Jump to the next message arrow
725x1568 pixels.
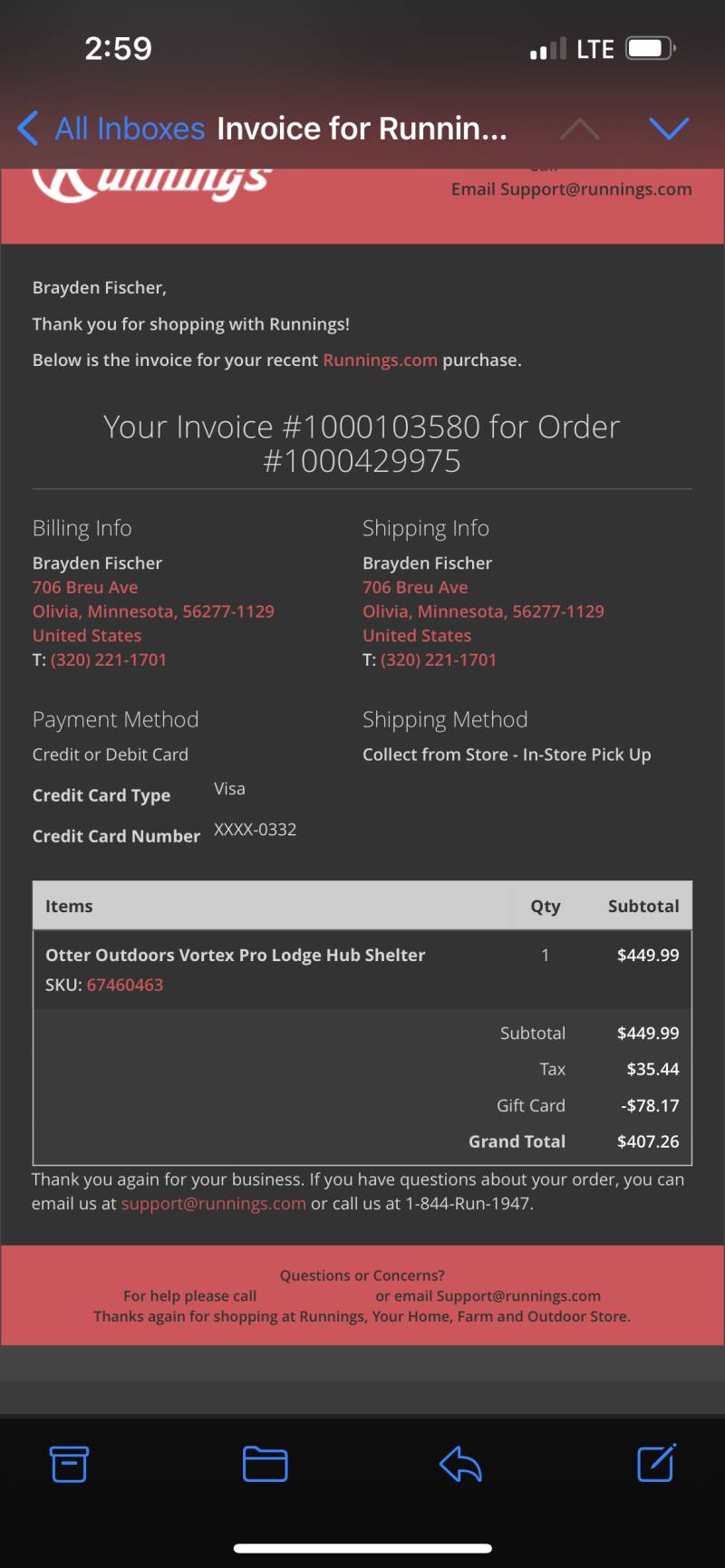(x=669, y=129)
